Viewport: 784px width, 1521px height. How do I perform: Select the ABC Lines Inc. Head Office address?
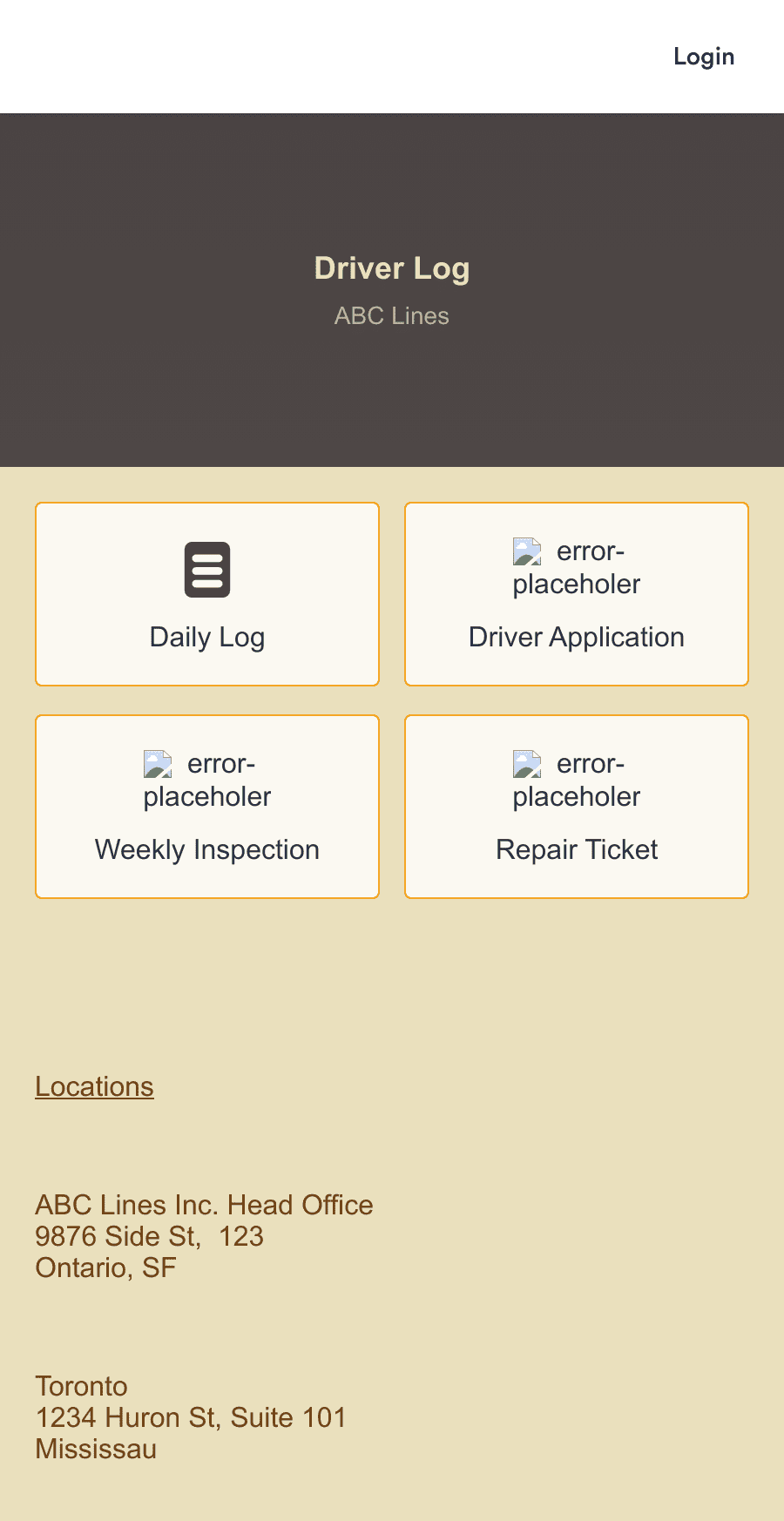point(204,1205)
